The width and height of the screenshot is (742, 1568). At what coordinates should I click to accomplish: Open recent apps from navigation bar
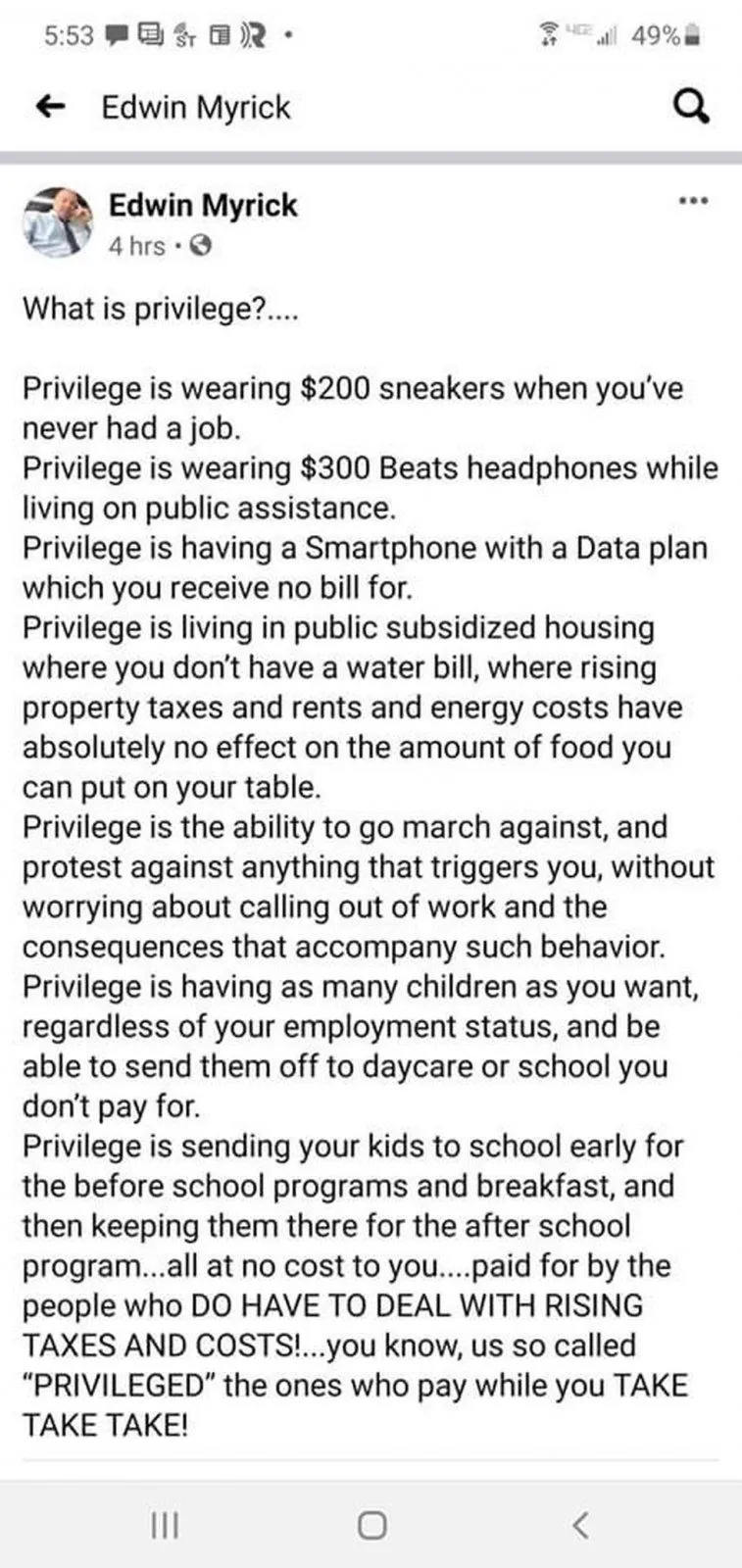tap(165, 1525)
